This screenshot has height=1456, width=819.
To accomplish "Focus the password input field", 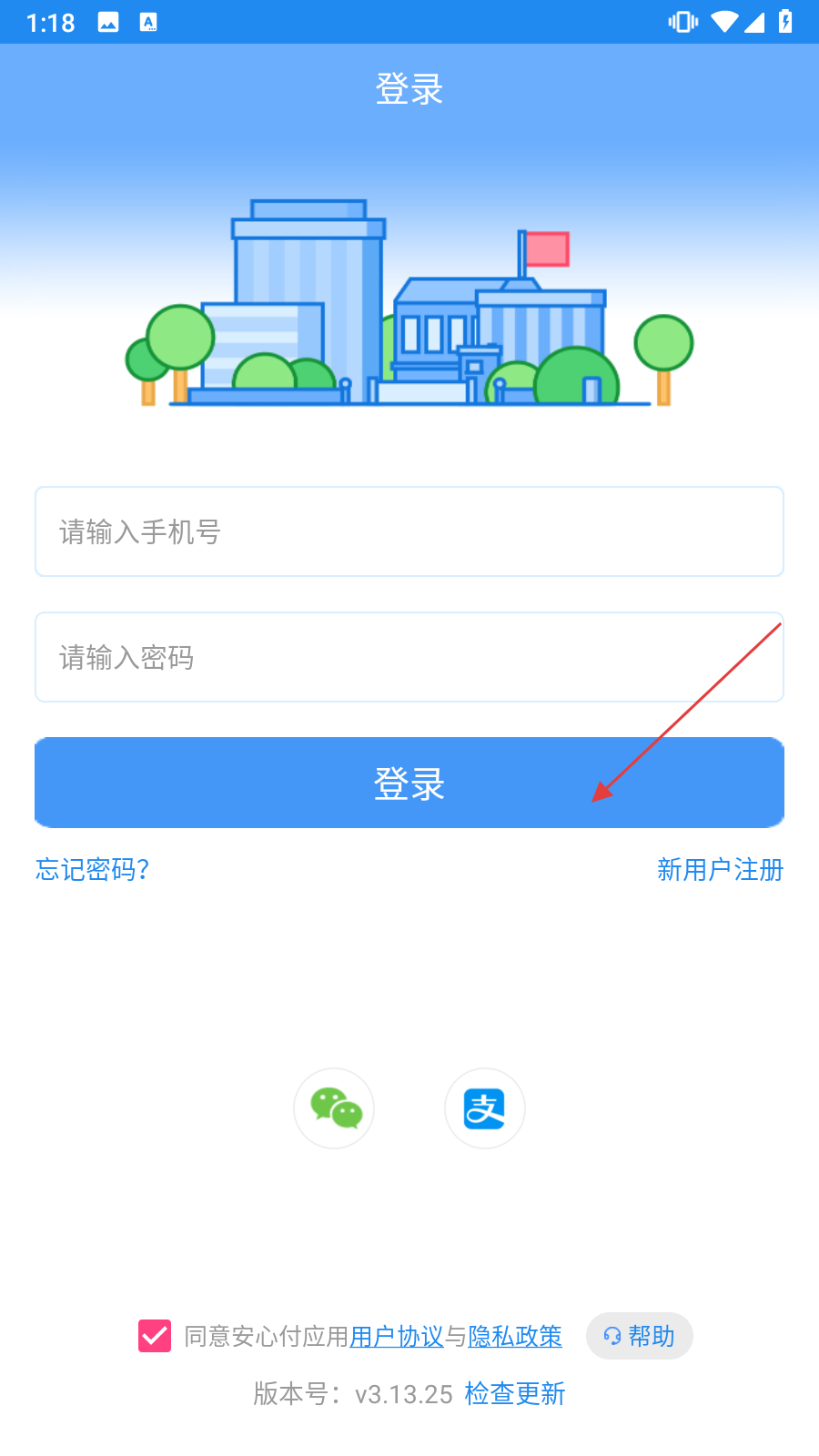I will point(409,657).
